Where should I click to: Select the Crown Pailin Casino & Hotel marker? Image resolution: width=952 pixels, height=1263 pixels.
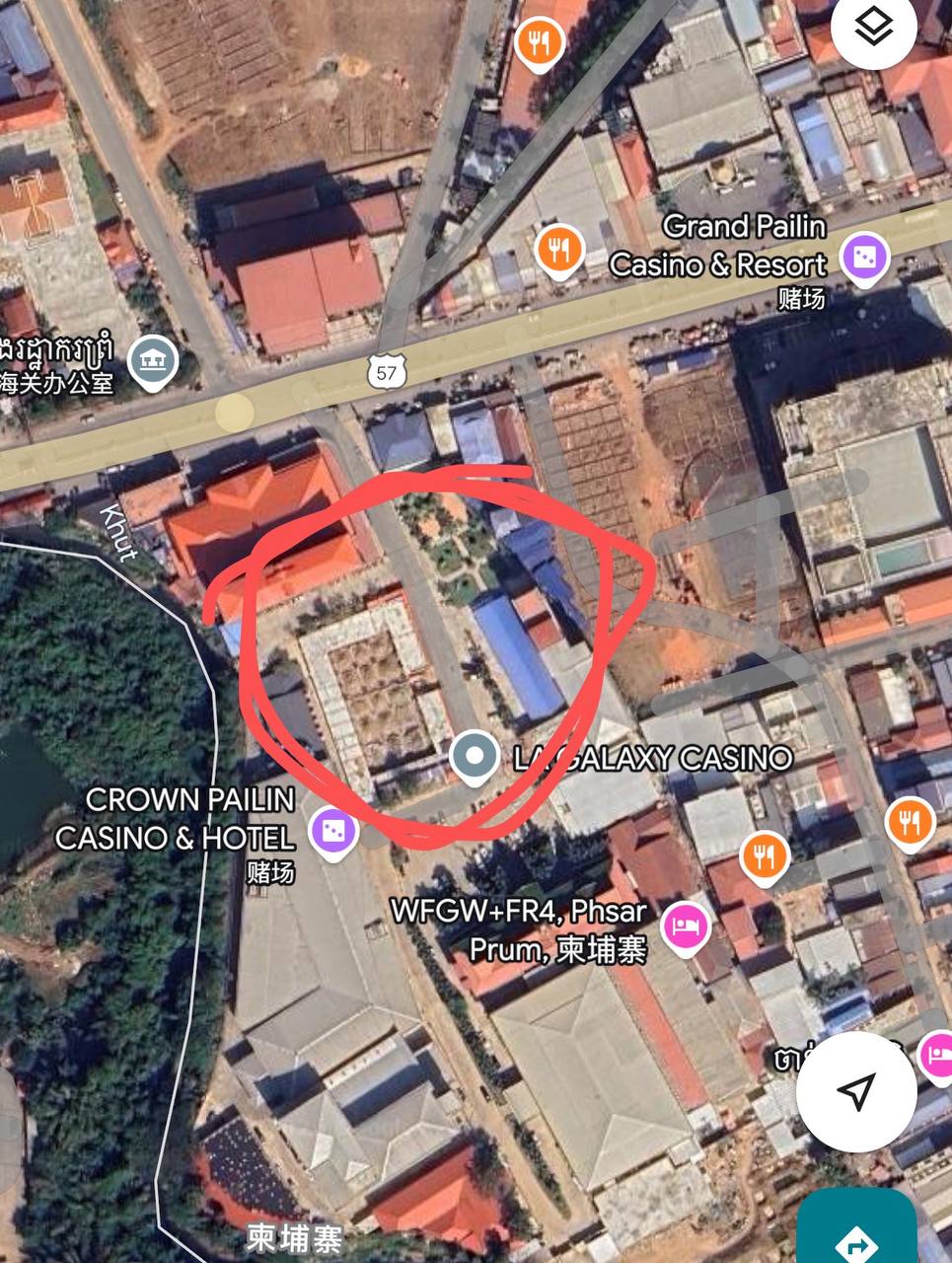[333, 831]
